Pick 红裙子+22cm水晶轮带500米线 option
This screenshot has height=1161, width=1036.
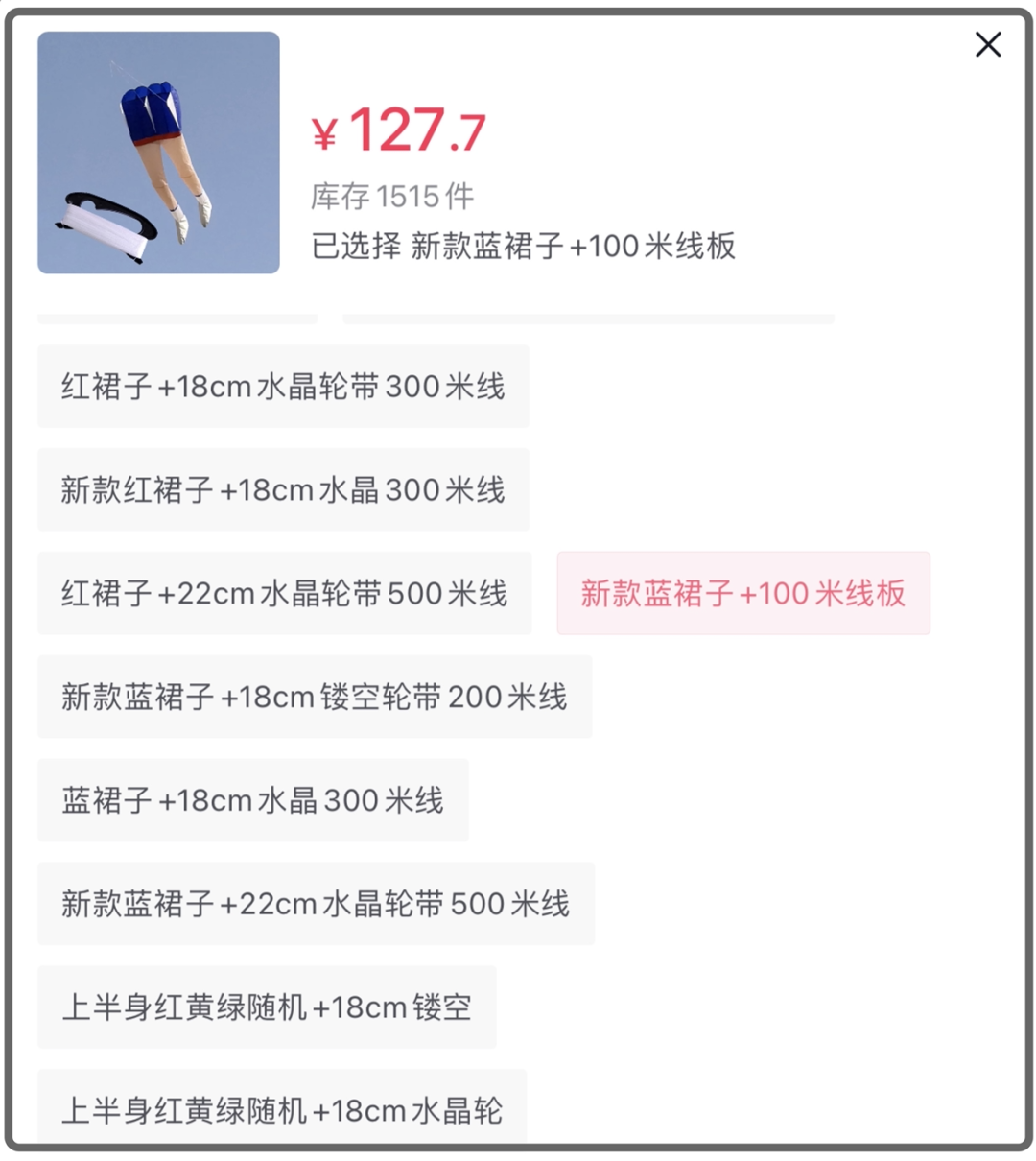pyautogui.click(x=284, y=593)
